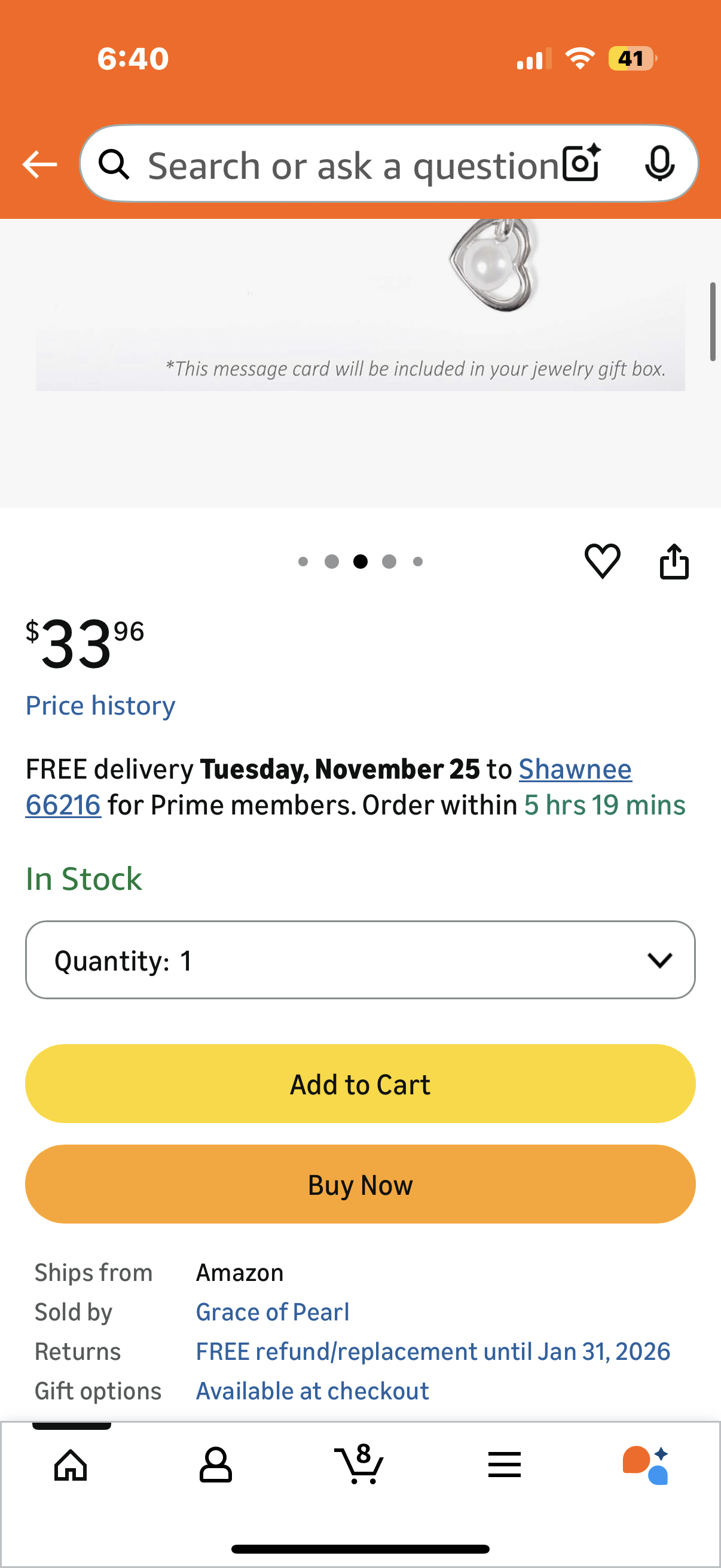Tap Buy Now

(x=360, y=1185)
